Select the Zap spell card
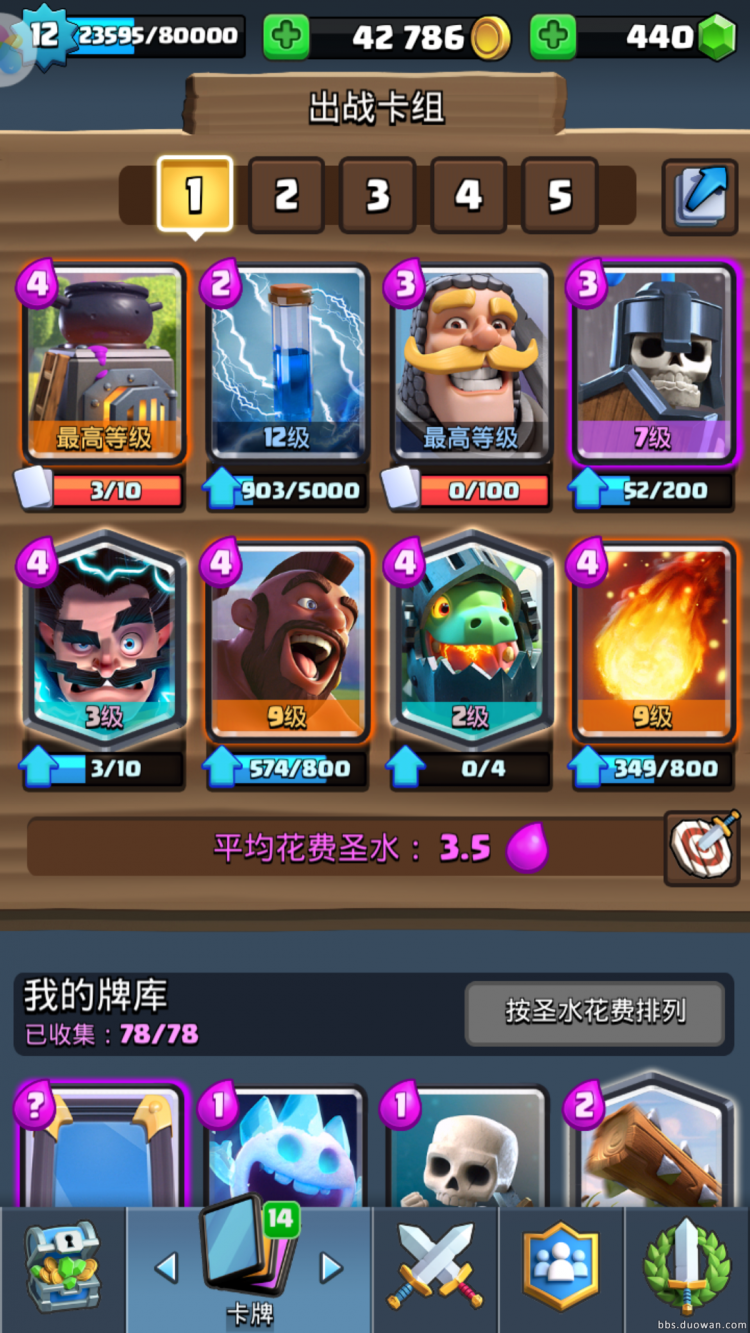 tap(286, 365)
